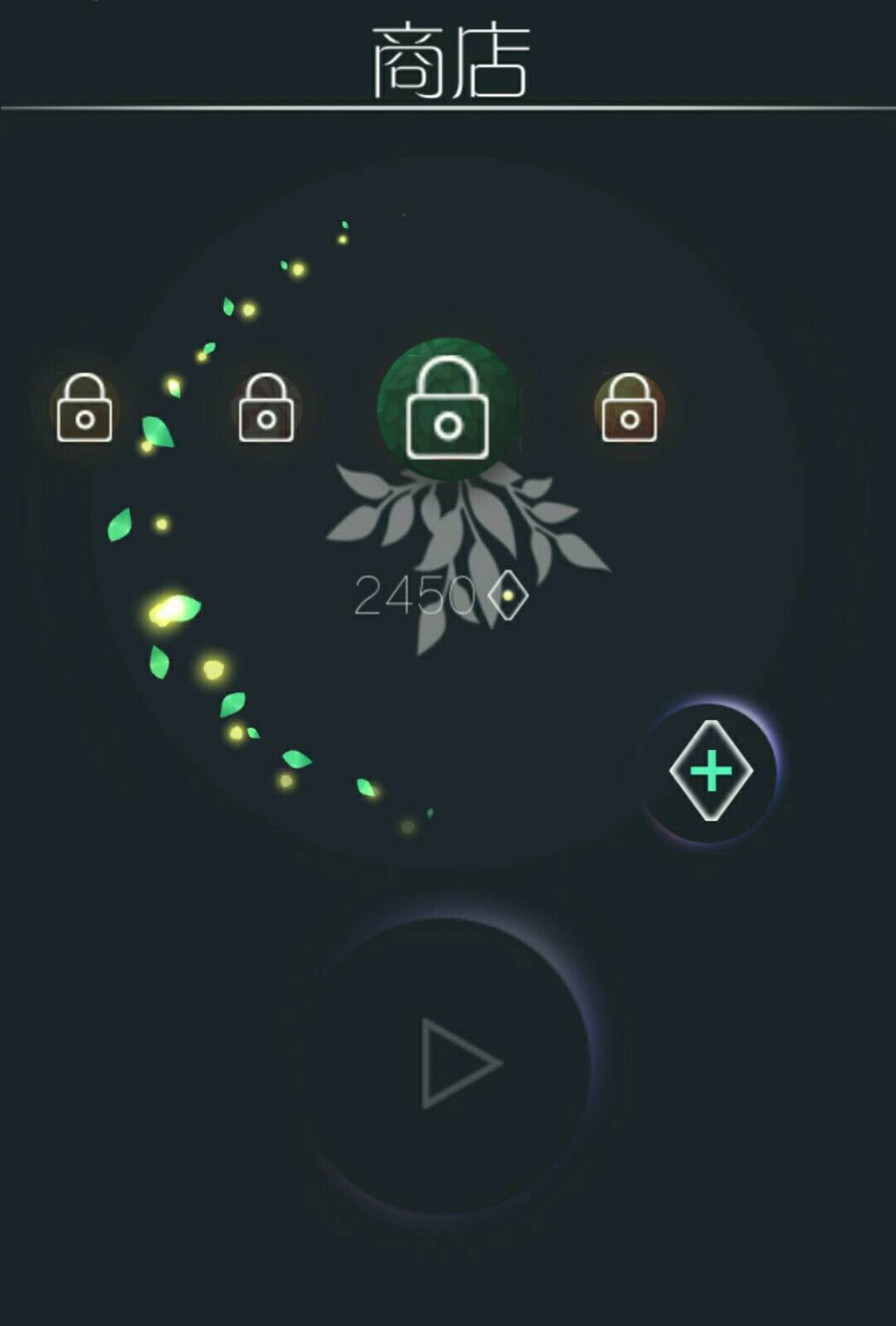Add more diamonds with the plus button
The image size is (896, 1326).
710,771
